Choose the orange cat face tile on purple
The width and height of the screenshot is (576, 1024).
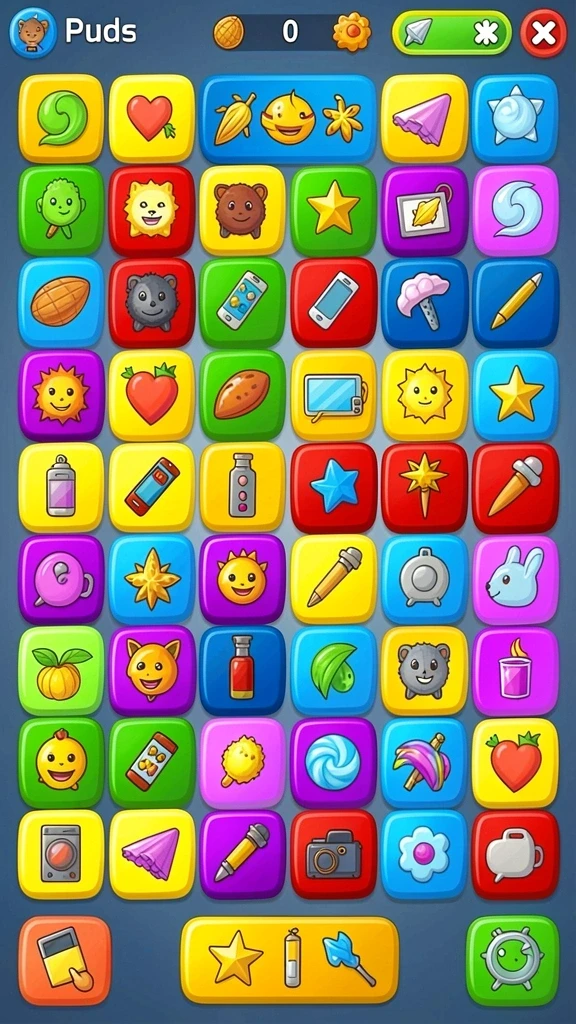tap(152, 670)
